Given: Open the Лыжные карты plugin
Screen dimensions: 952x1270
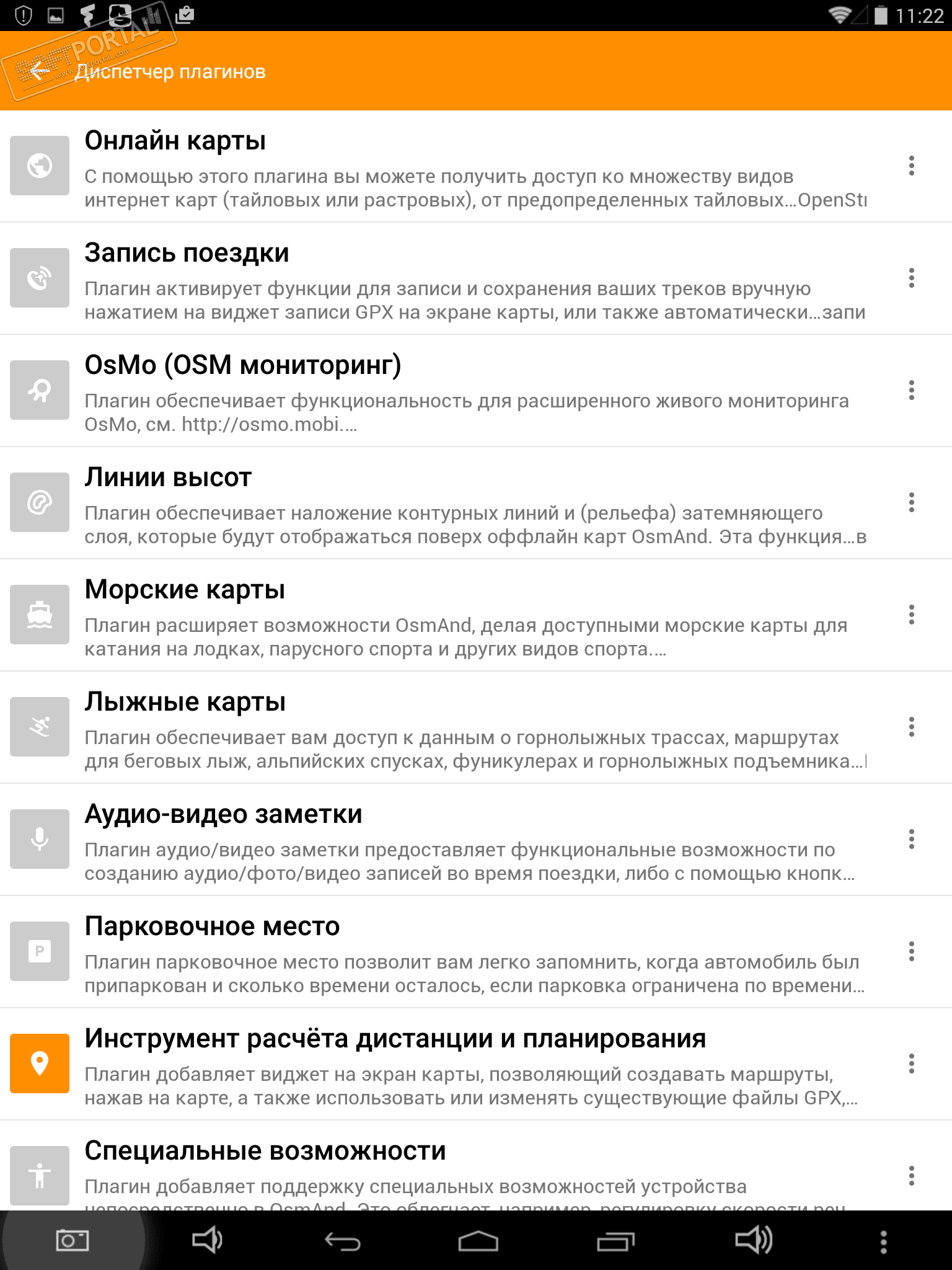Looking at the screenshot, I should click(434, 727).
